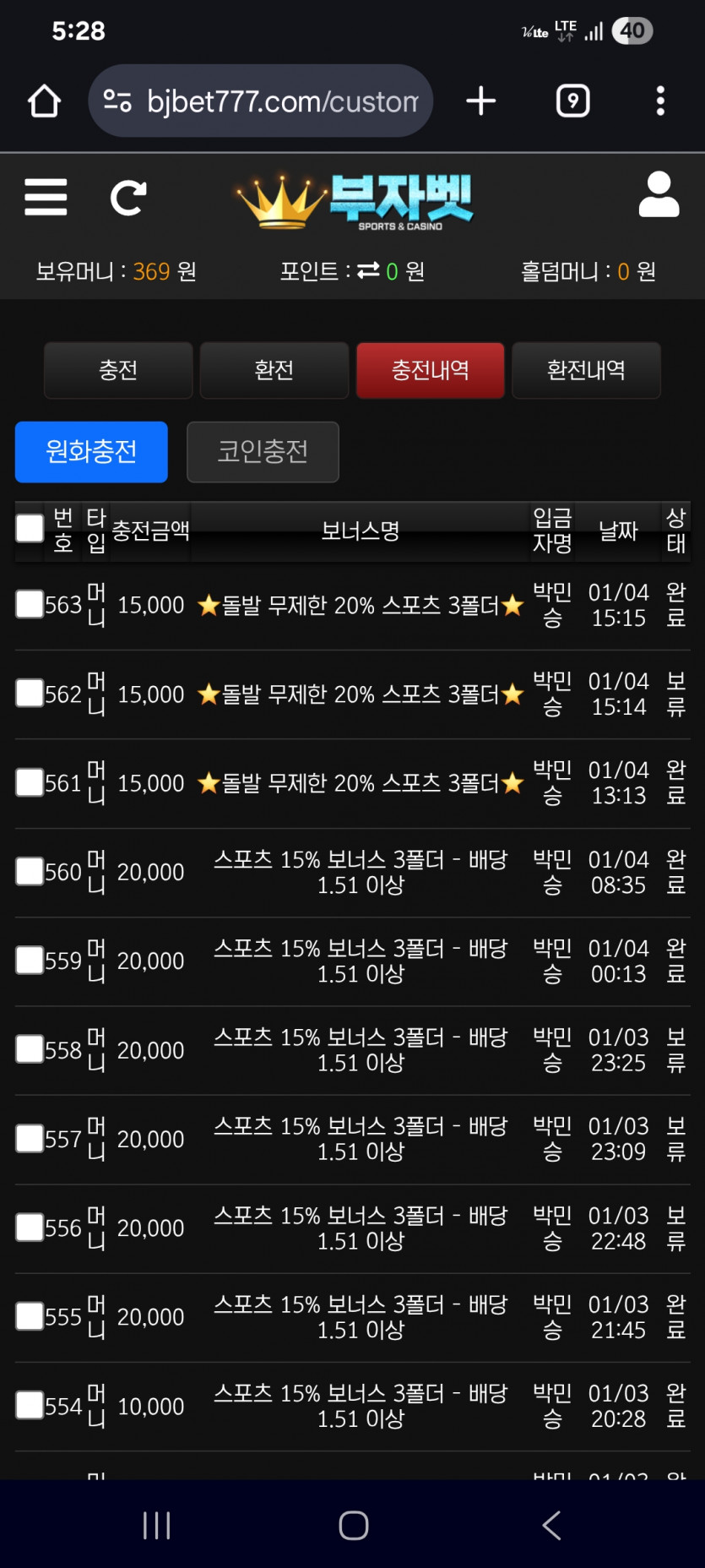
Task: Switch to the 충전 tab
Action: pos(118,370)
